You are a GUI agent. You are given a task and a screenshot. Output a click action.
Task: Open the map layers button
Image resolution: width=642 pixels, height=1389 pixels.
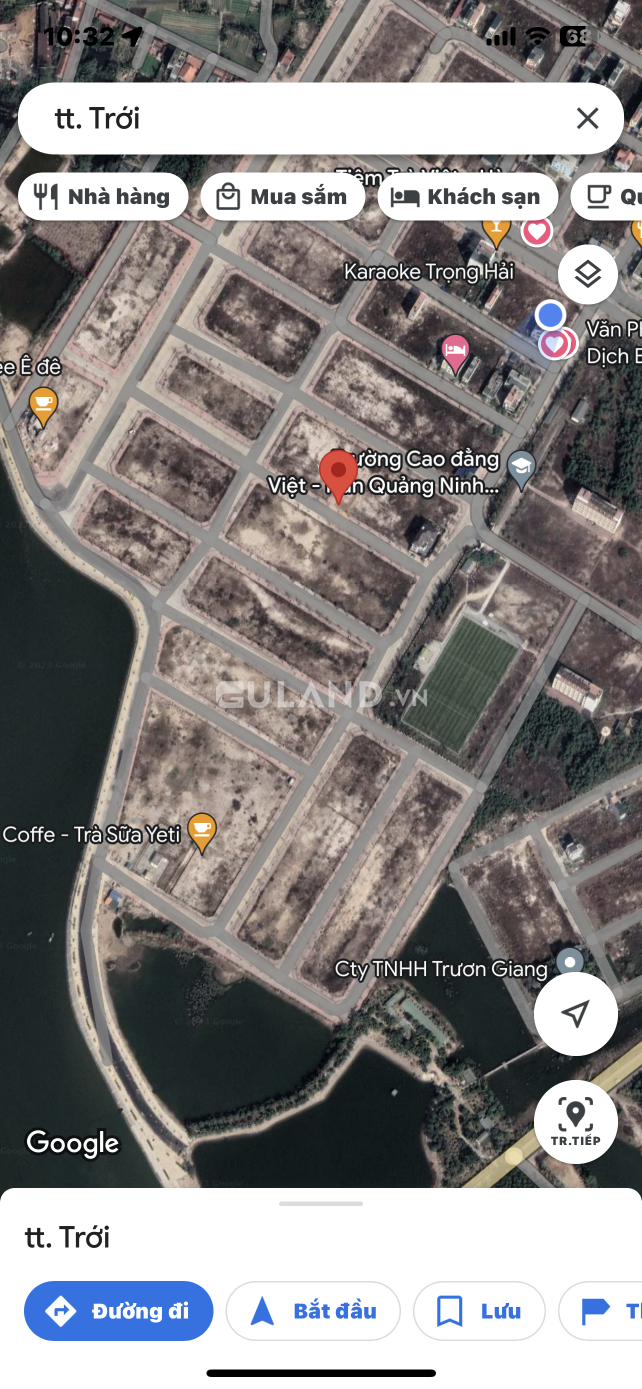click(x=588, y=274)
